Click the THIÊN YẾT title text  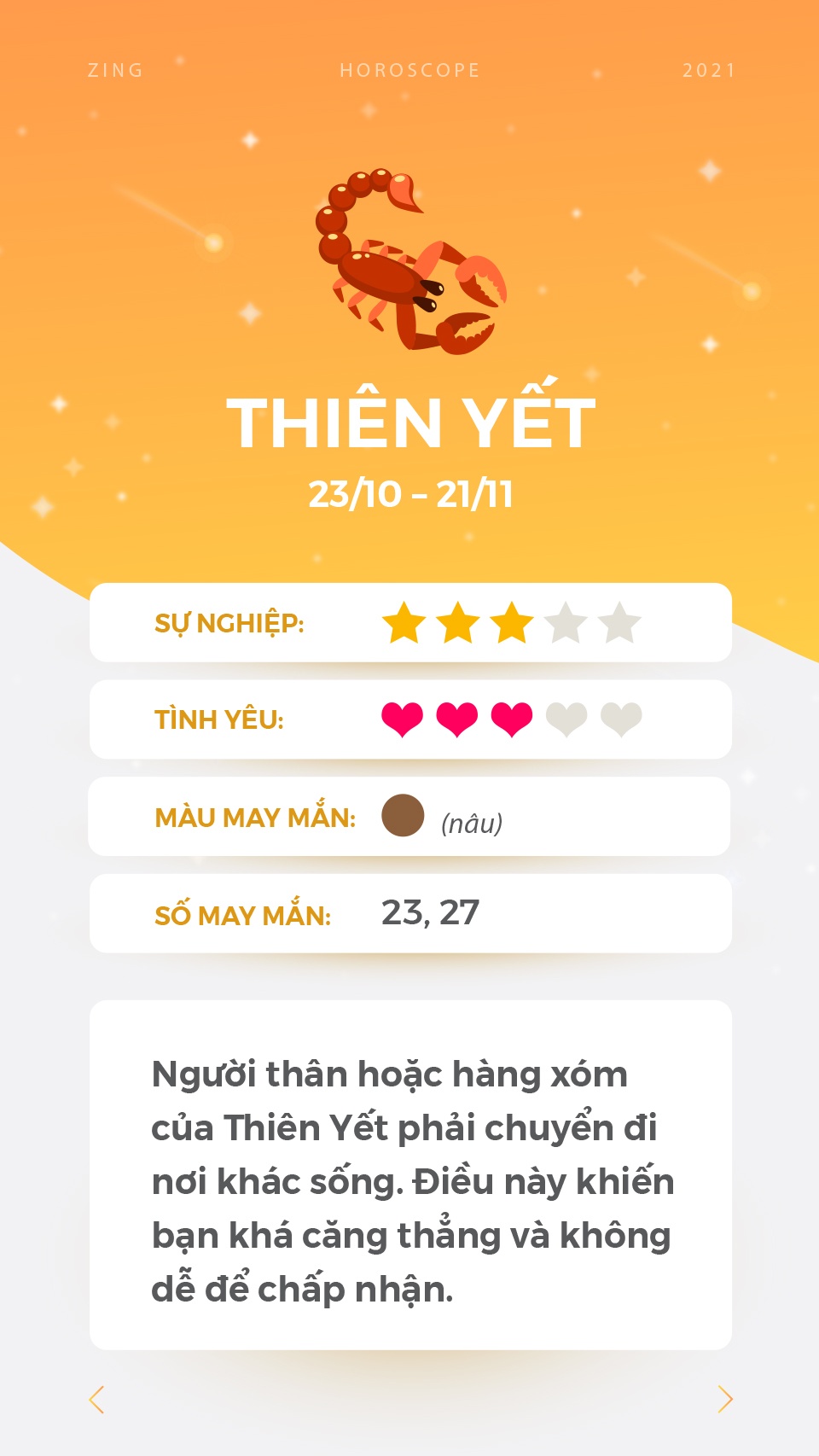tap(409, 420)
